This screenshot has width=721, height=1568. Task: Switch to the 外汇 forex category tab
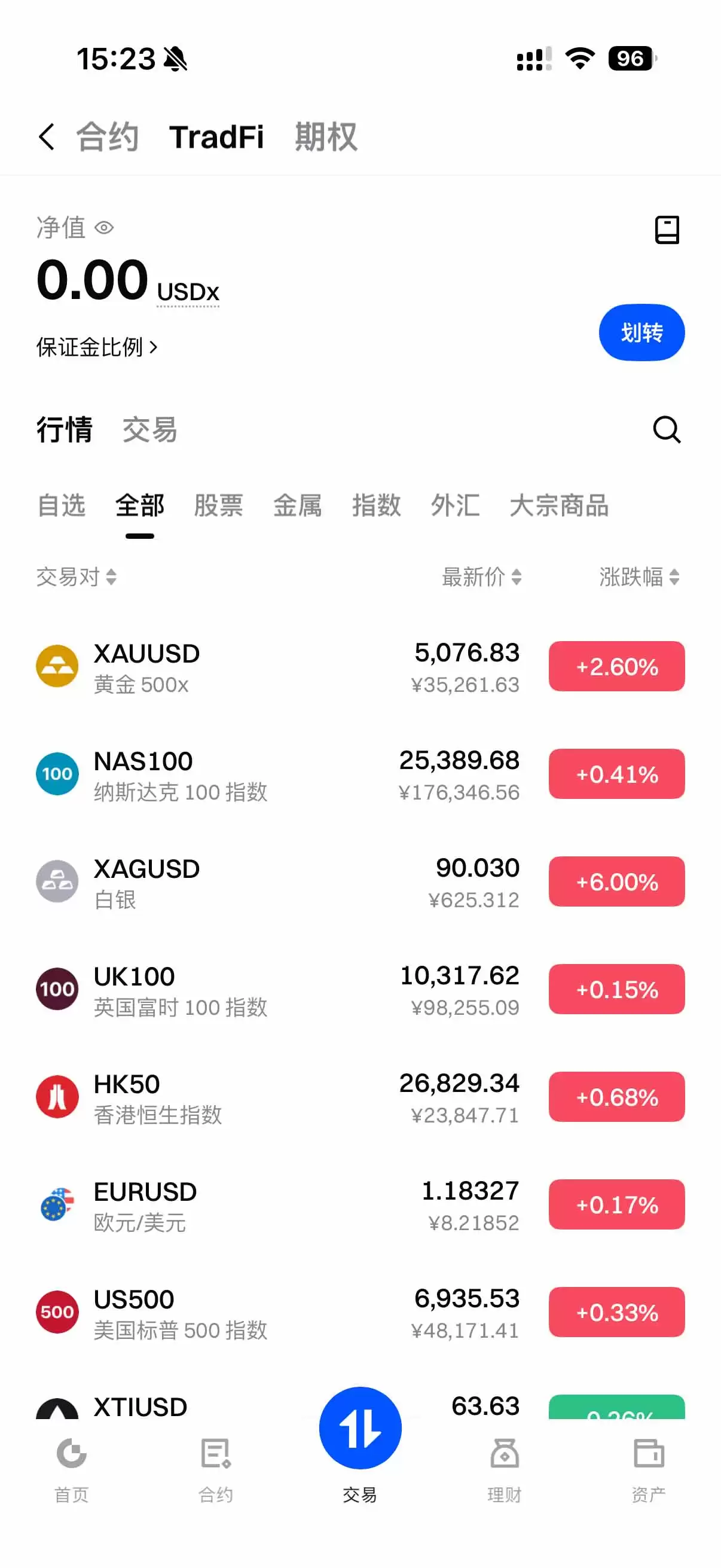coord(455,506)
